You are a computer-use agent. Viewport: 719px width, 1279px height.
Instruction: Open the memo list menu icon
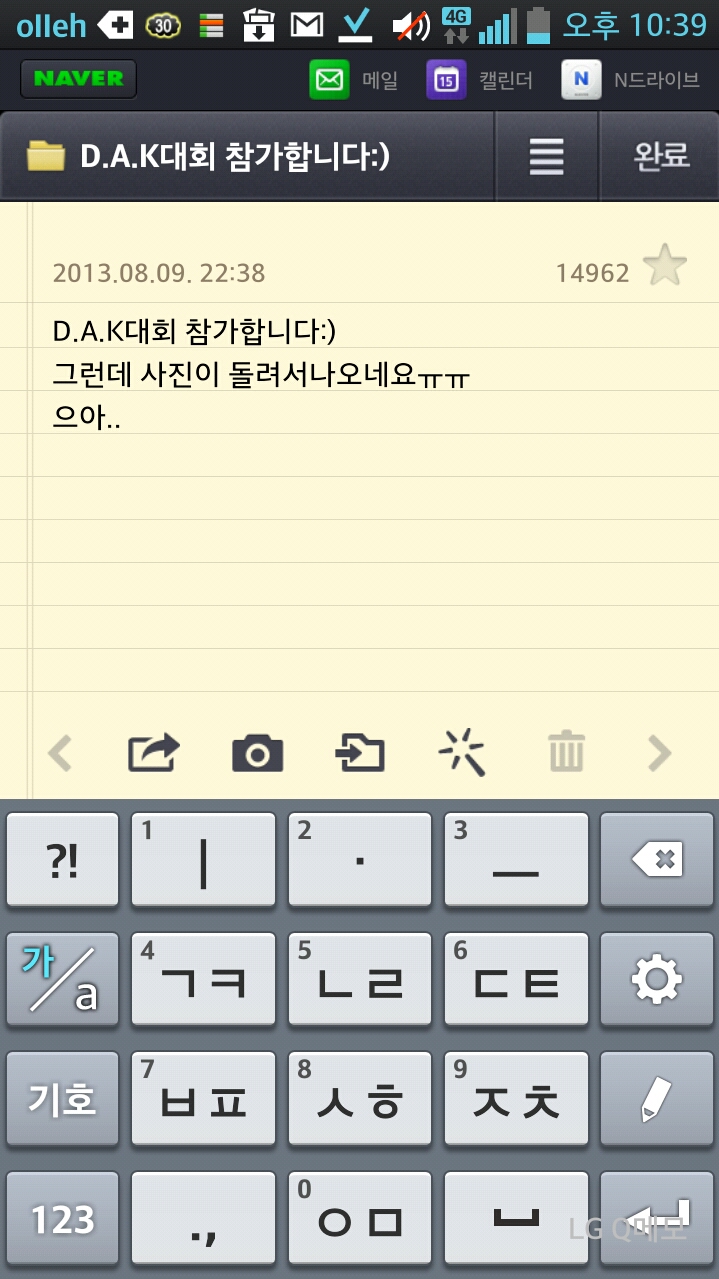point(546,156)
